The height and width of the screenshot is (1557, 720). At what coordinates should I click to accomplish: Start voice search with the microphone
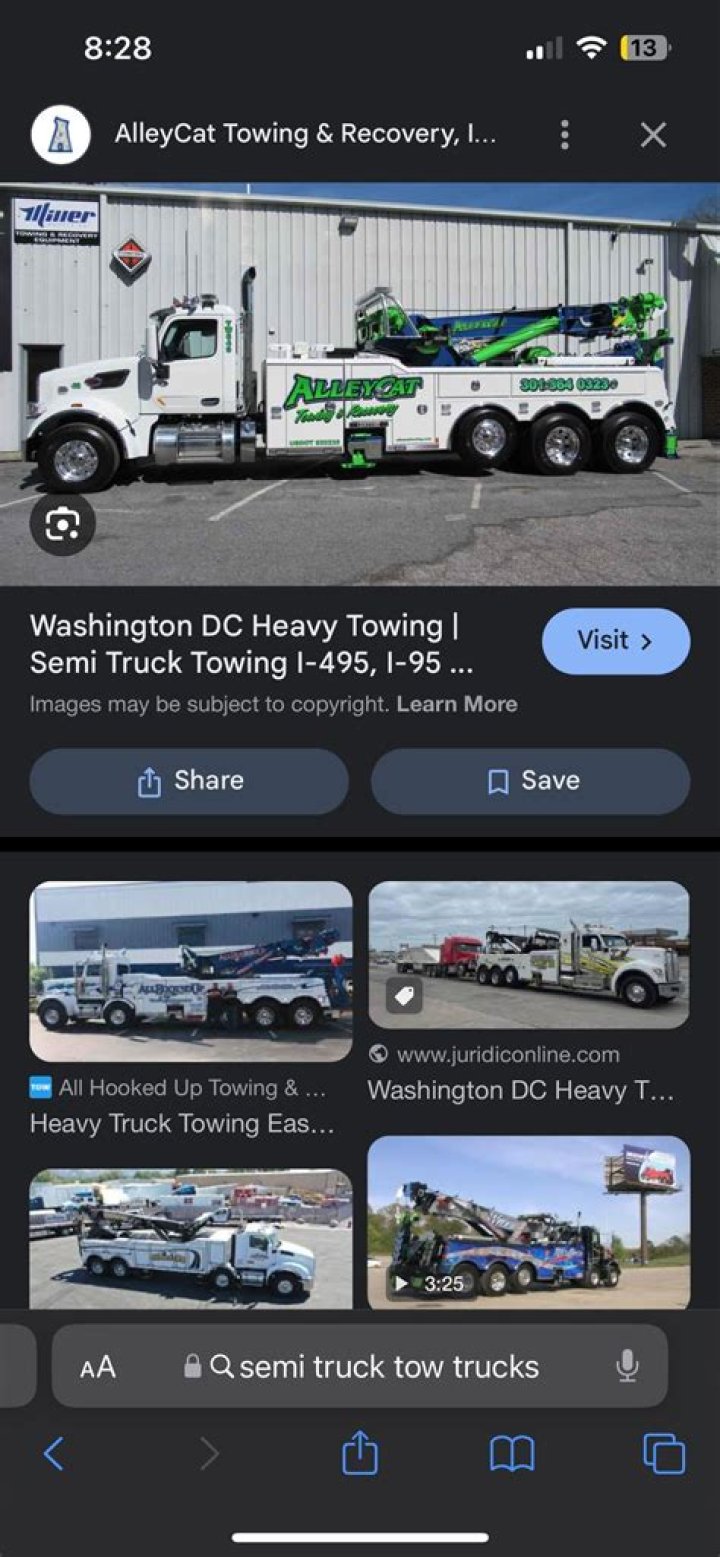(x=627, y=1367)
